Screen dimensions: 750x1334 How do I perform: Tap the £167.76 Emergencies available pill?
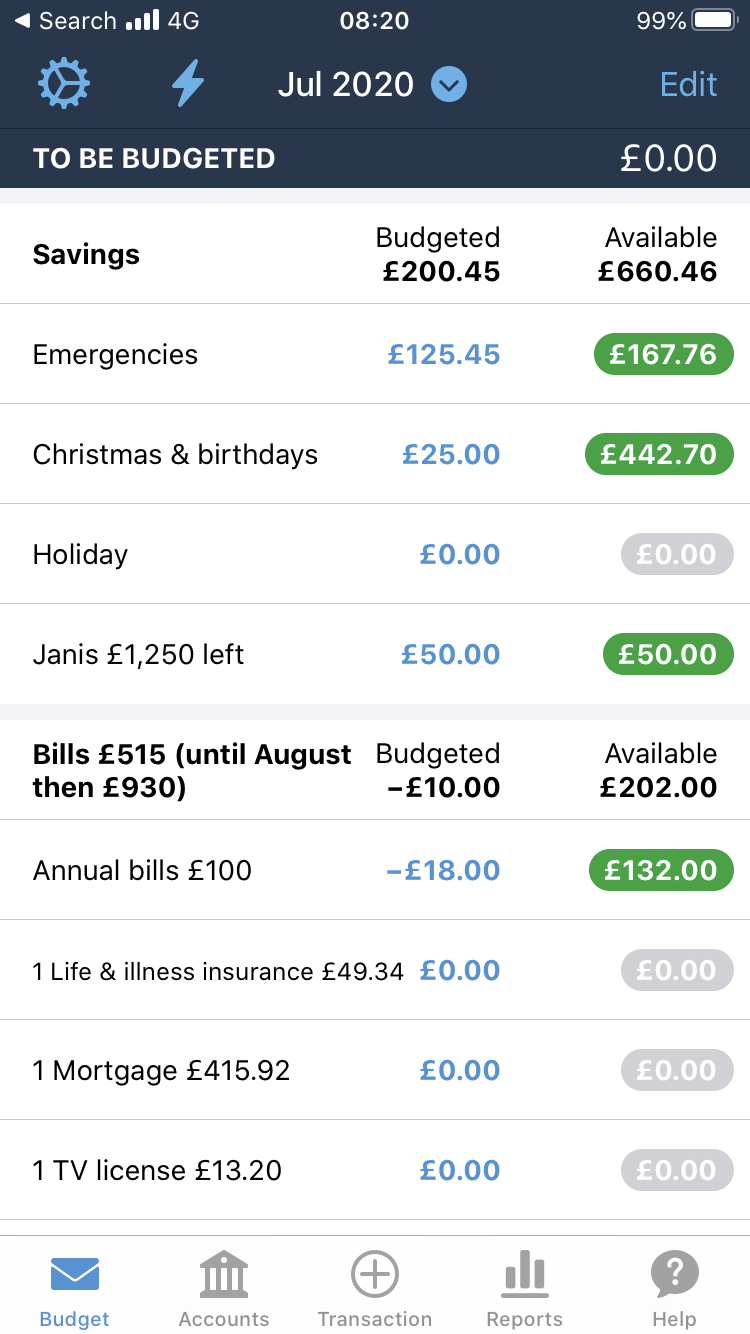point(664,354)
